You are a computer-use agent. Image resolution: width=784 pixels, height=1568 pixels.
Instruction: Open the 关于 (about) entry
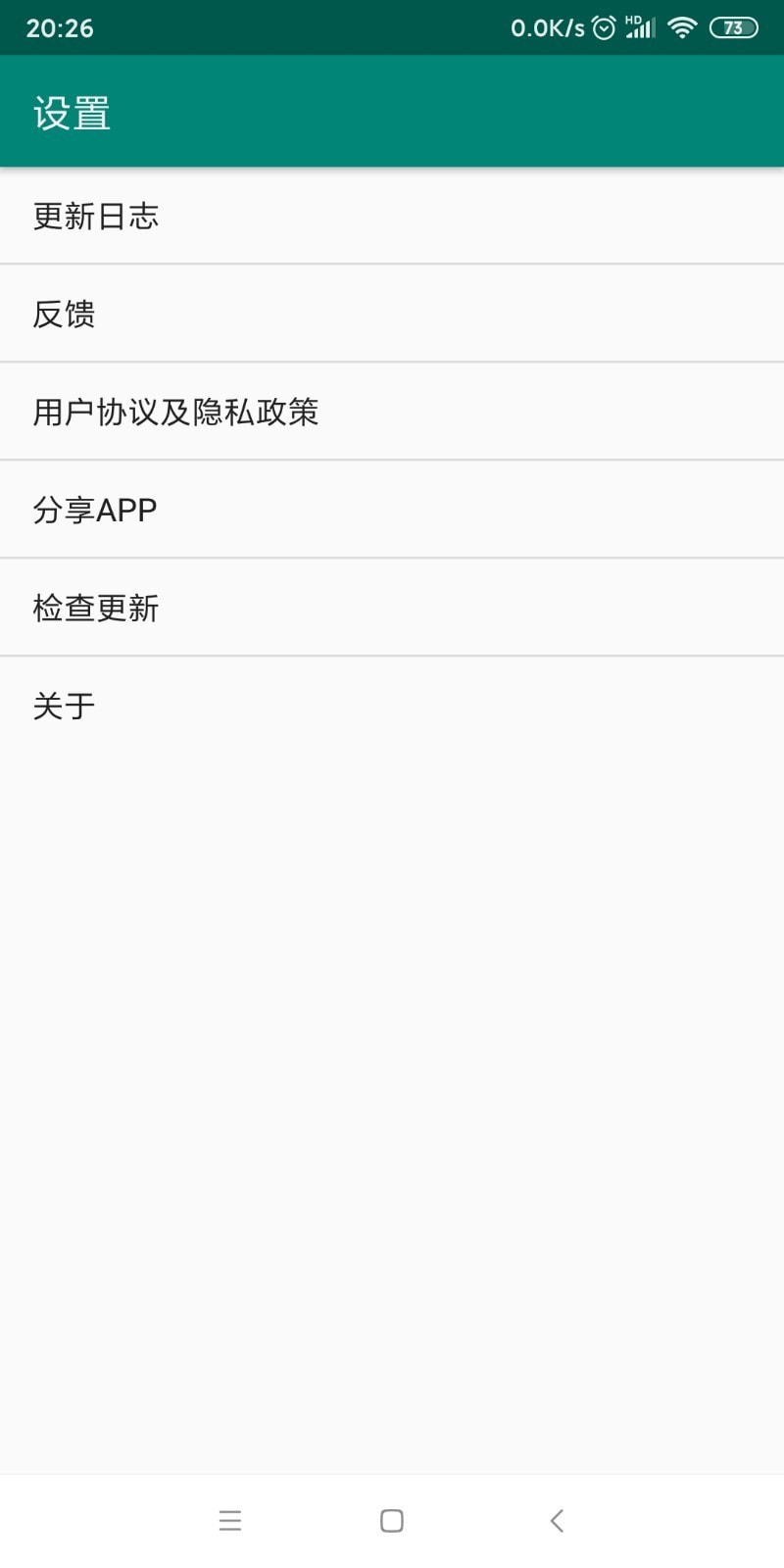[392, 705]
